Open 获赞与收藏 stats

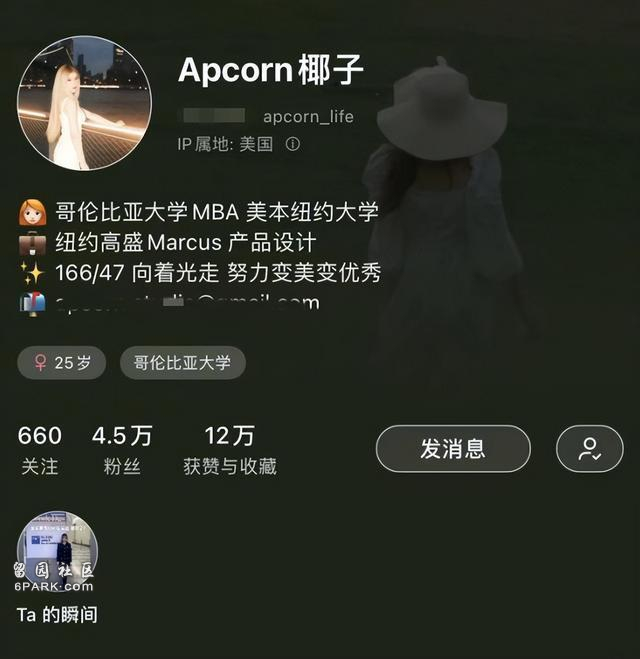click(x=230, y=449)
